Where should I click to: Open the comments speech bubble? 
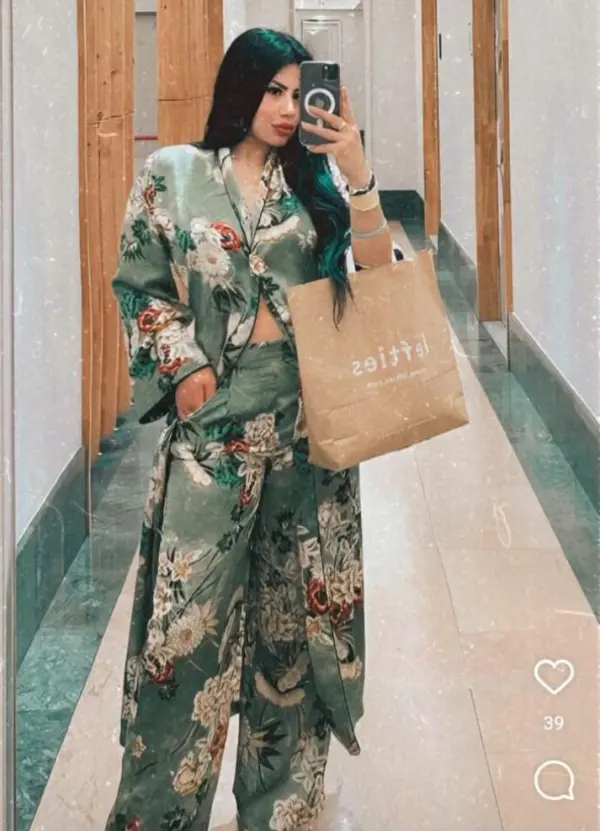coord(554,780)
